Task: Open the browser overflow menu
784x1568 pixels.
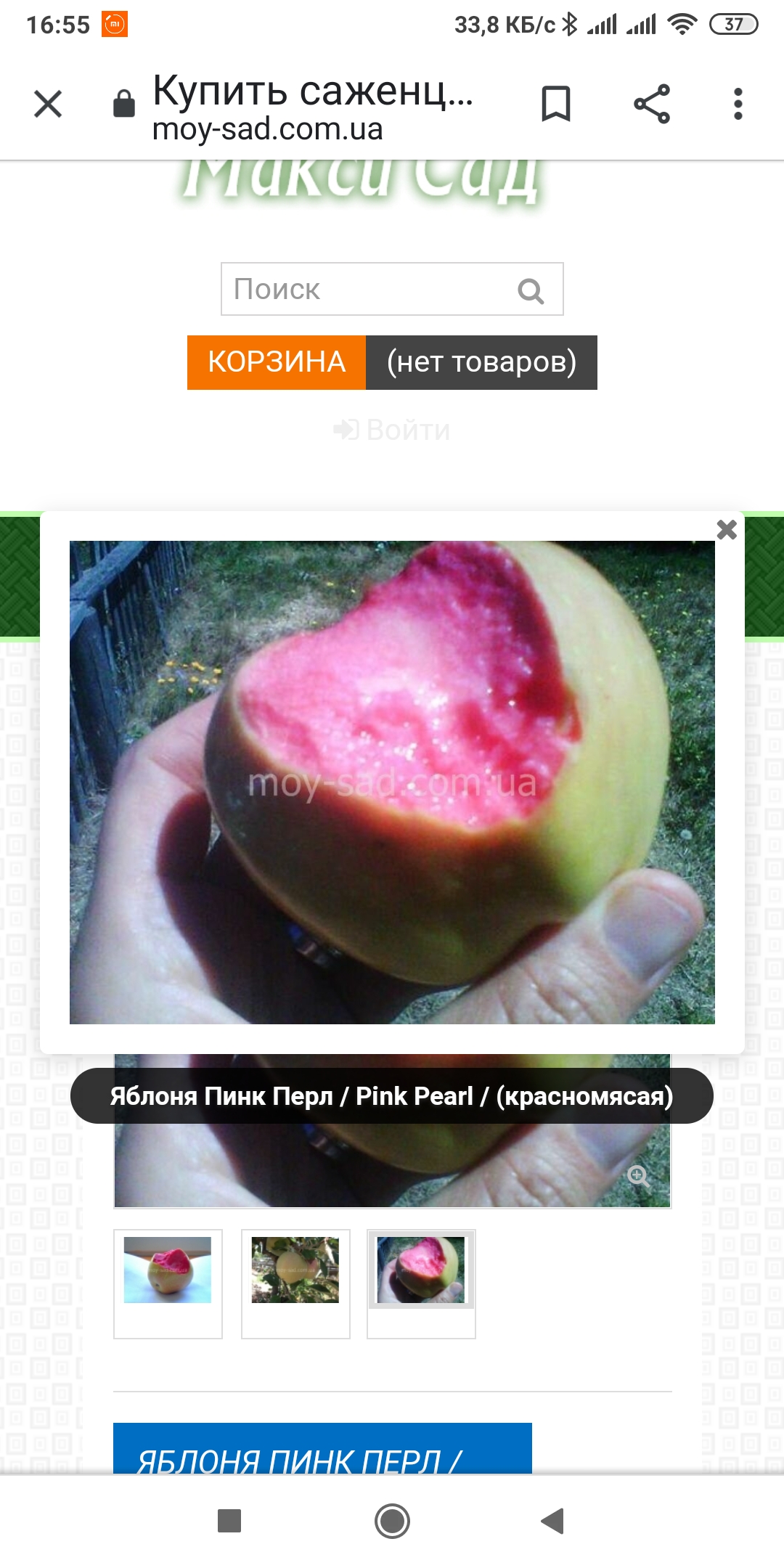Action: pos(738,104)
